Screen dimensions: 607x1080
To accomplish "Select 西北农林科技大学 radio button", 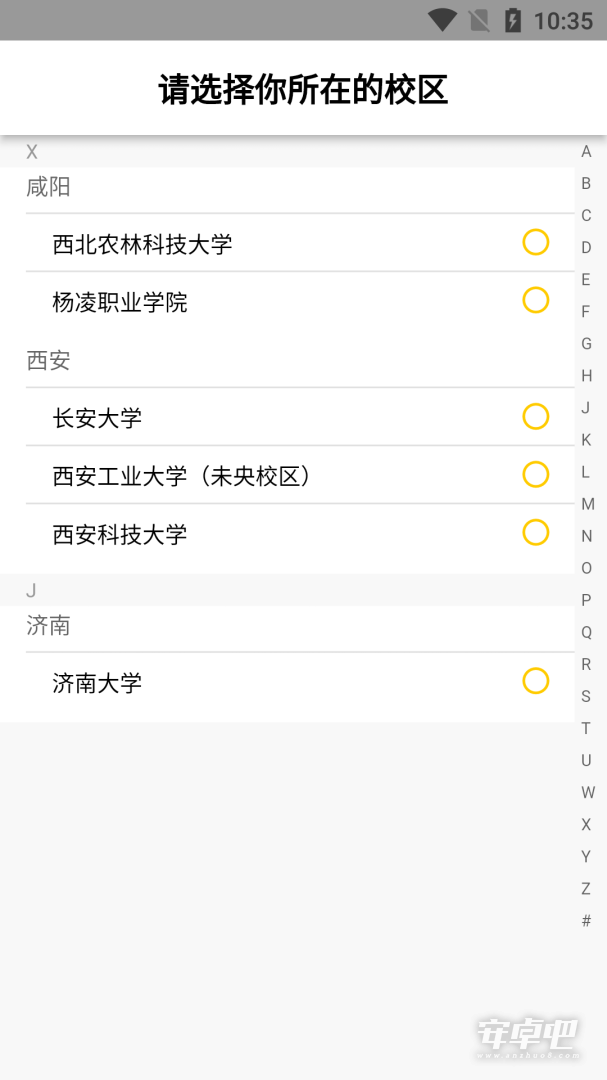I will [535, 242].
